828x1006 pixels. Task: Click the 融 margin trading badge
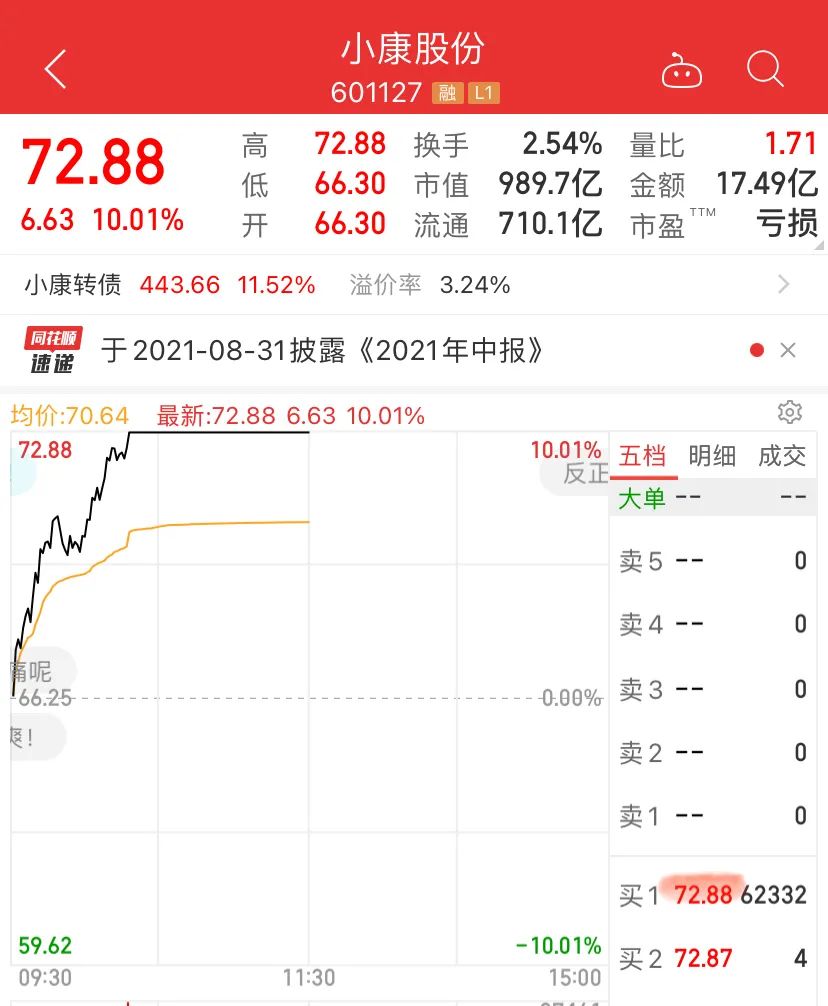448,93
